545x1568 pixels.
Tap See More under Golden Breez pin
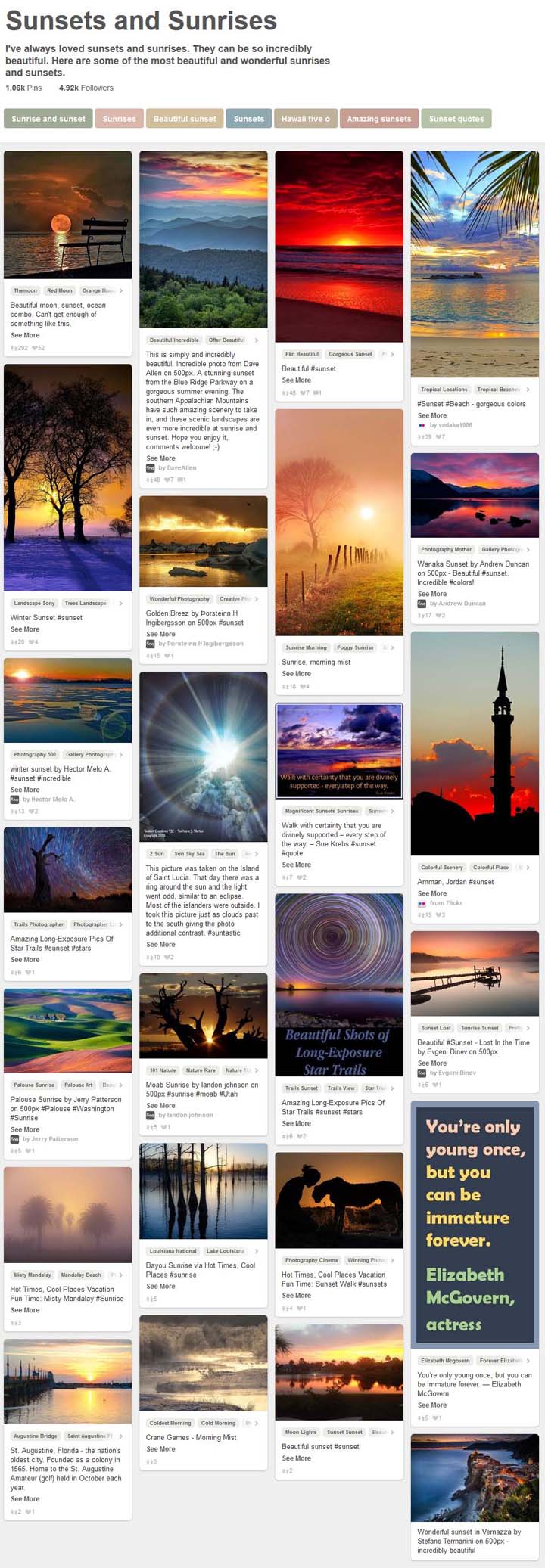pyautogui.click(x=160, y=634)
